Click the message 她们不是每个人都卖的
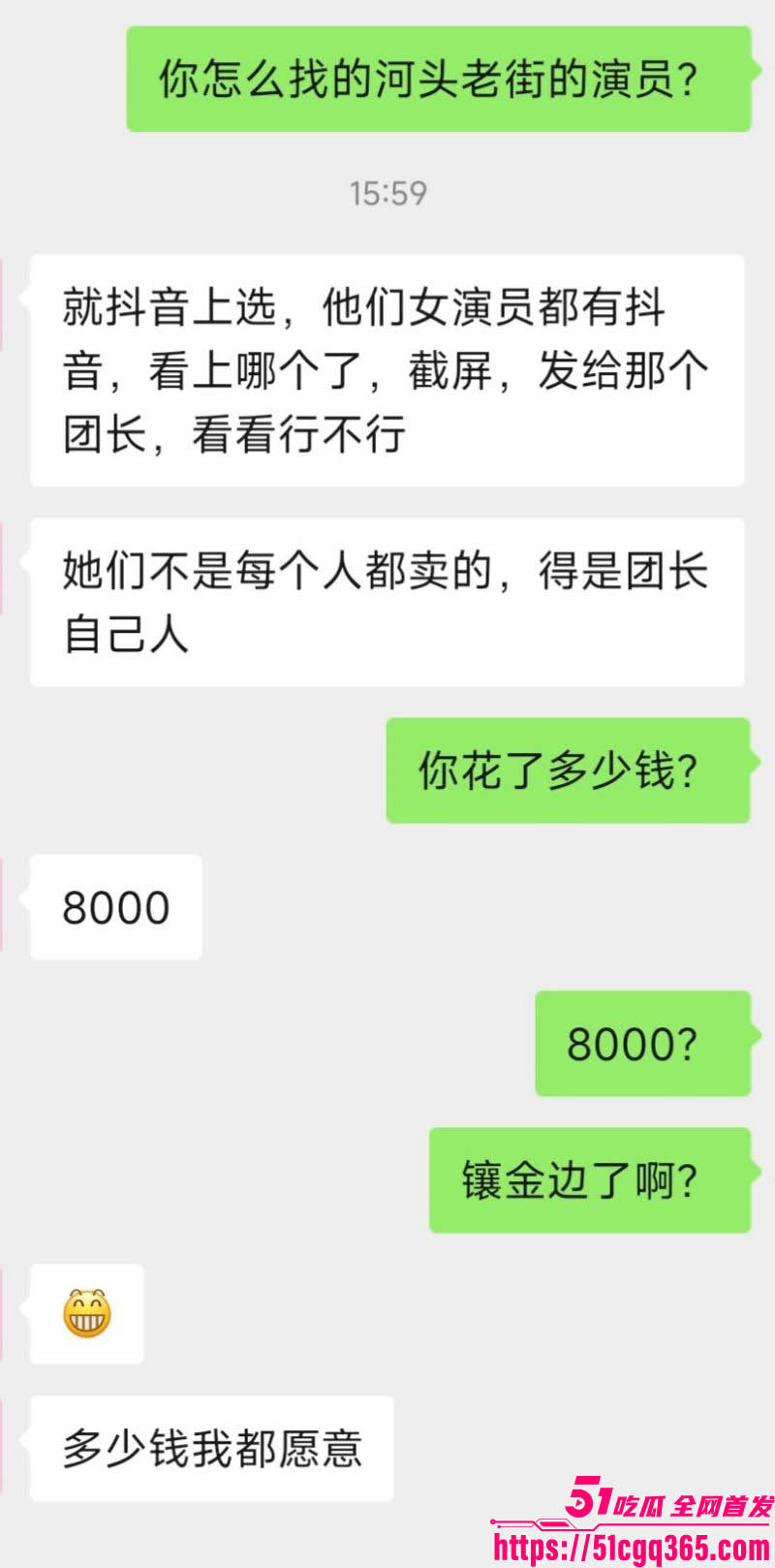 (x=387, y=601)
